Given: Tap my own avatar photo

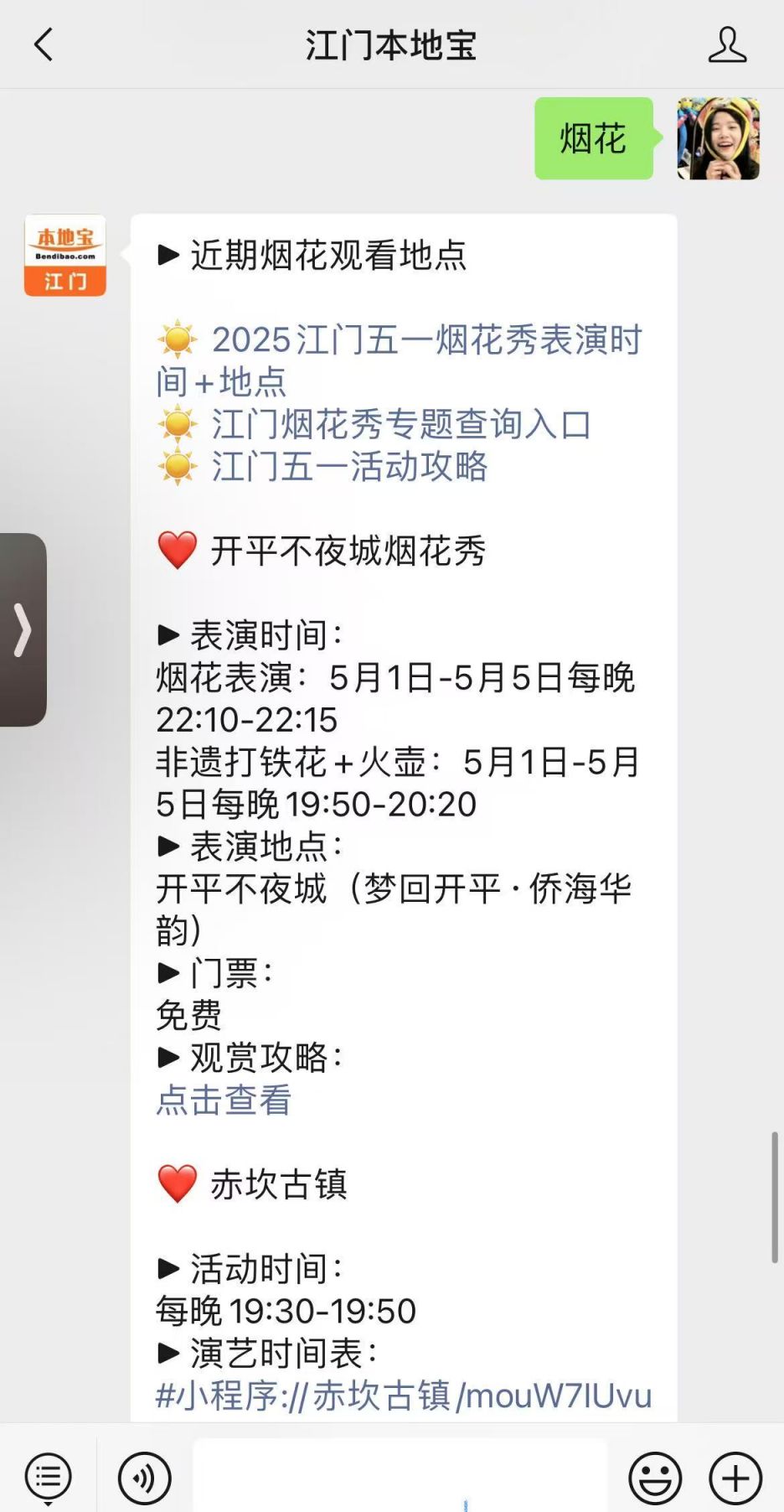Looking at the screenshot, I should point(719,138).
